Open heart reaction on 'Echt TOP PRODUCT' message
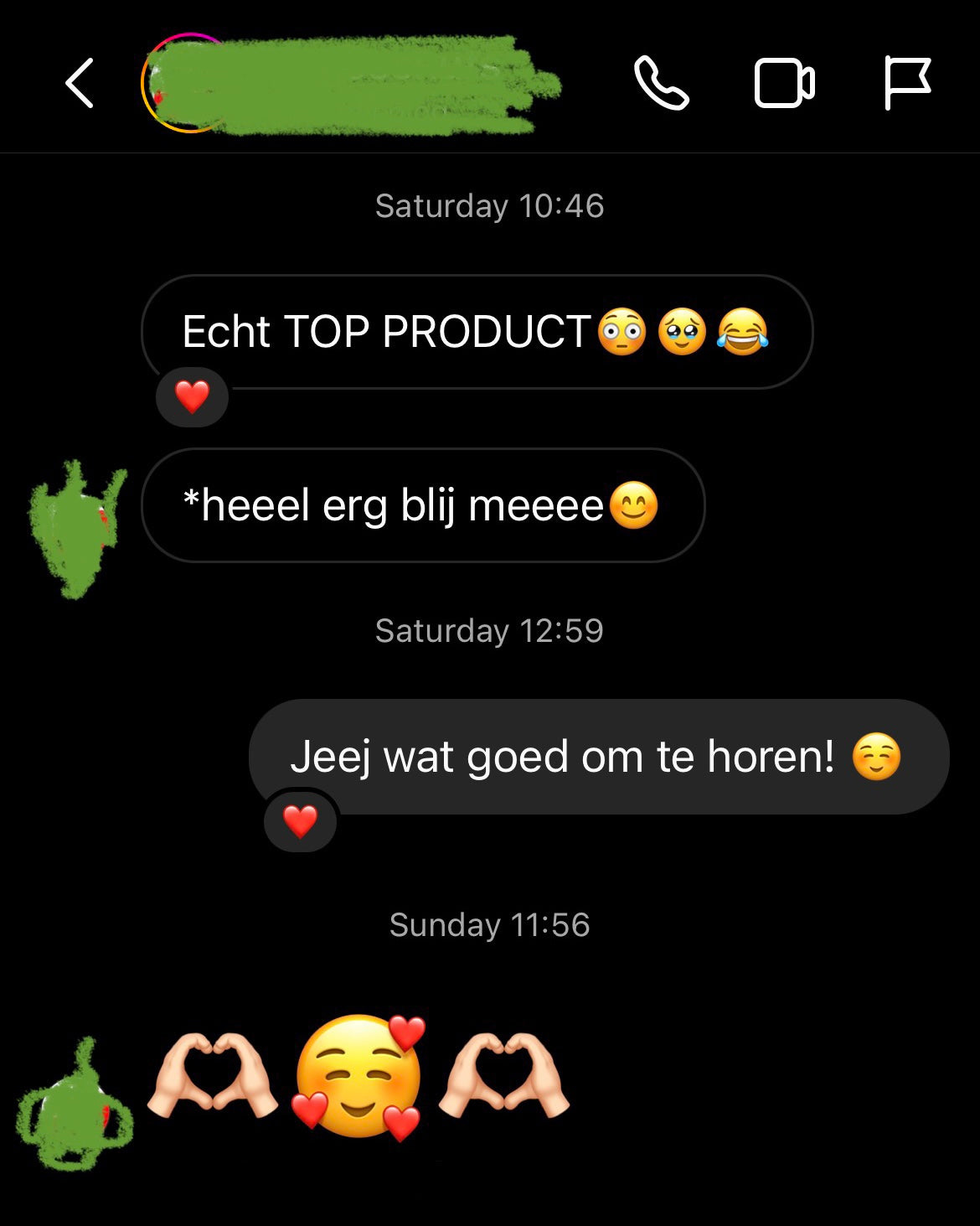Viewport: 980px width, 1226px height. tap(192, 396)
